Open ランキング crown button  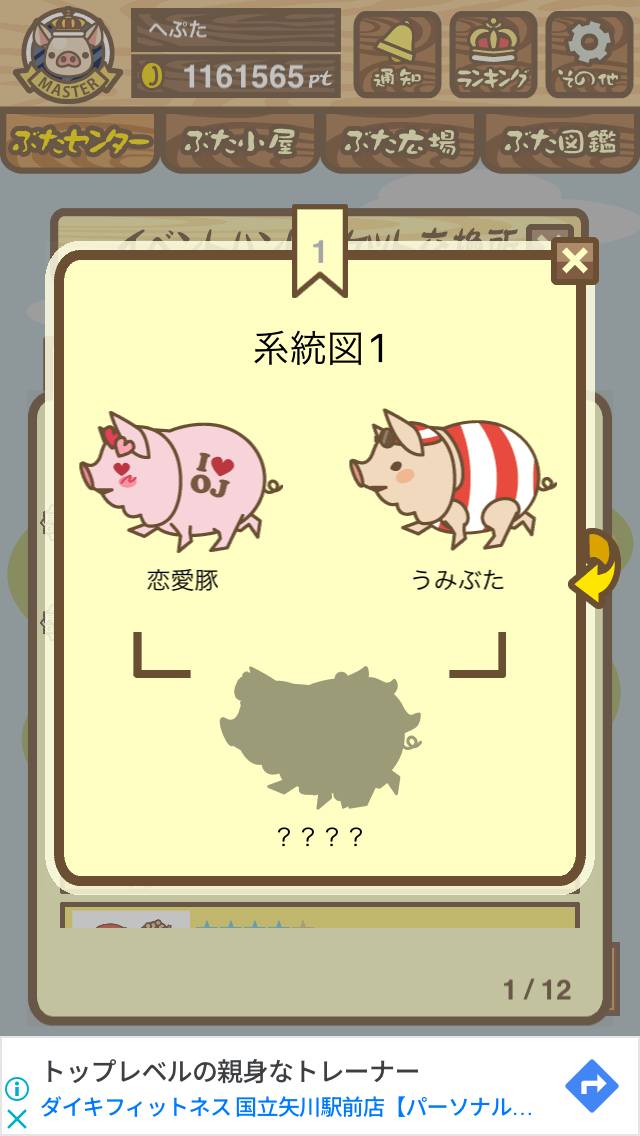coord(494,54)
